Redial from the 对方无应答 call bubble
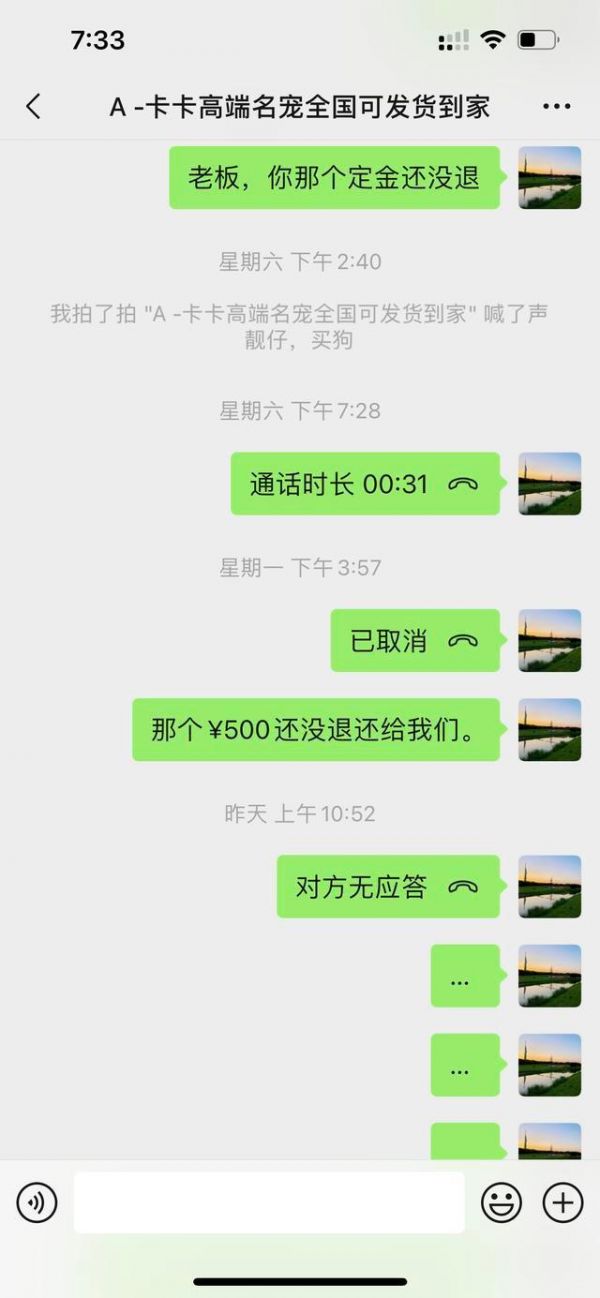600x1298 pixels. [x=388, y=887]
